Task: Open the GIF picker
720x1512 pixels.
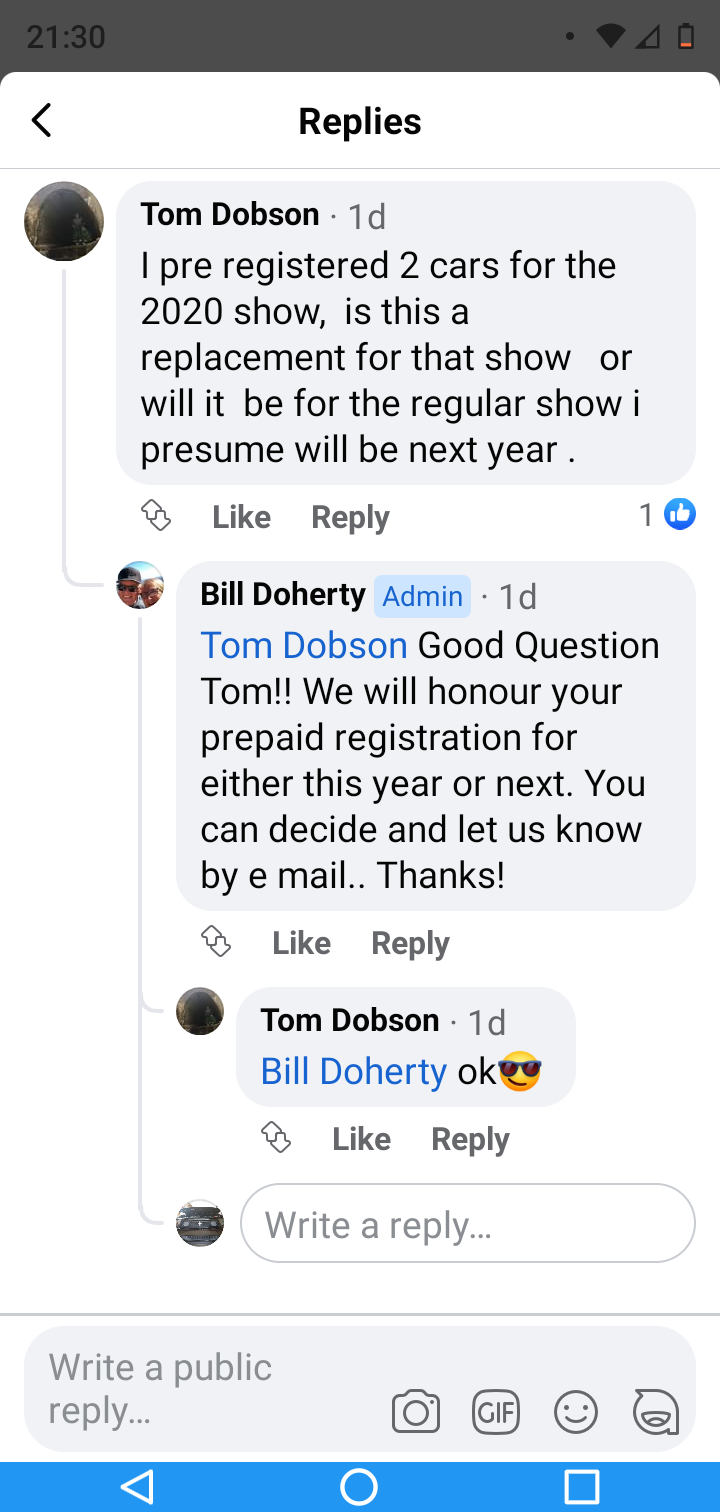Action: tap(496, 1412)
